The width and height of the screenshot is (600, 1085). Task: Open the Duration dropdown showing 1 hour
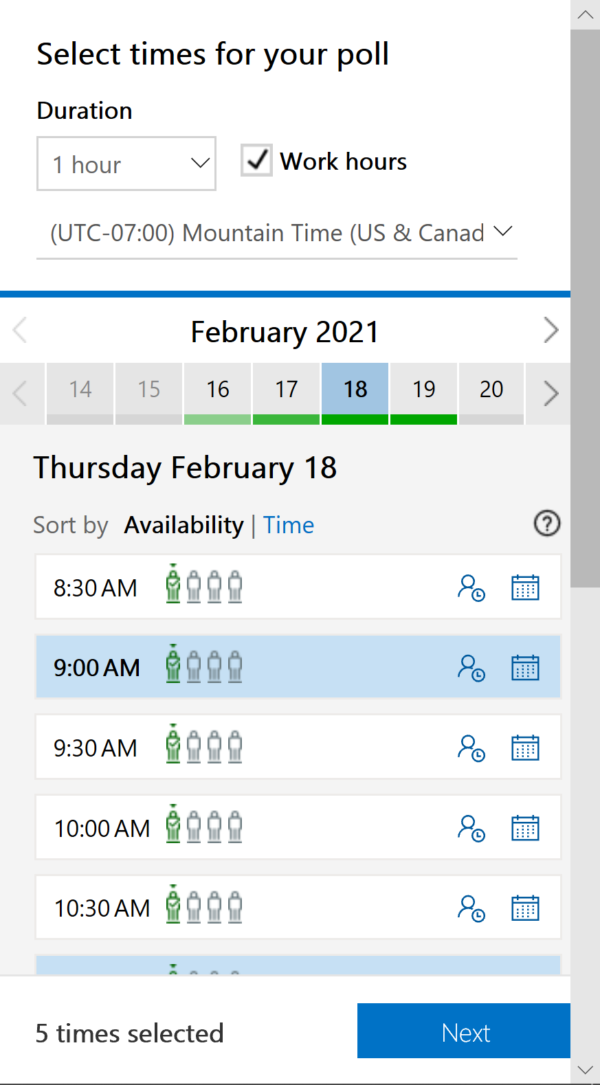(126, 163)
